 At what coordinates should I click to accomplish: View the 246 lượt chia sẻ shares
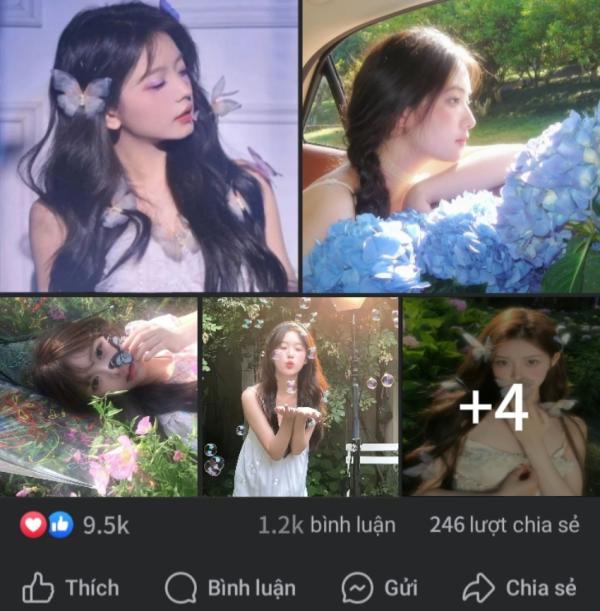[x=501, y=525]
